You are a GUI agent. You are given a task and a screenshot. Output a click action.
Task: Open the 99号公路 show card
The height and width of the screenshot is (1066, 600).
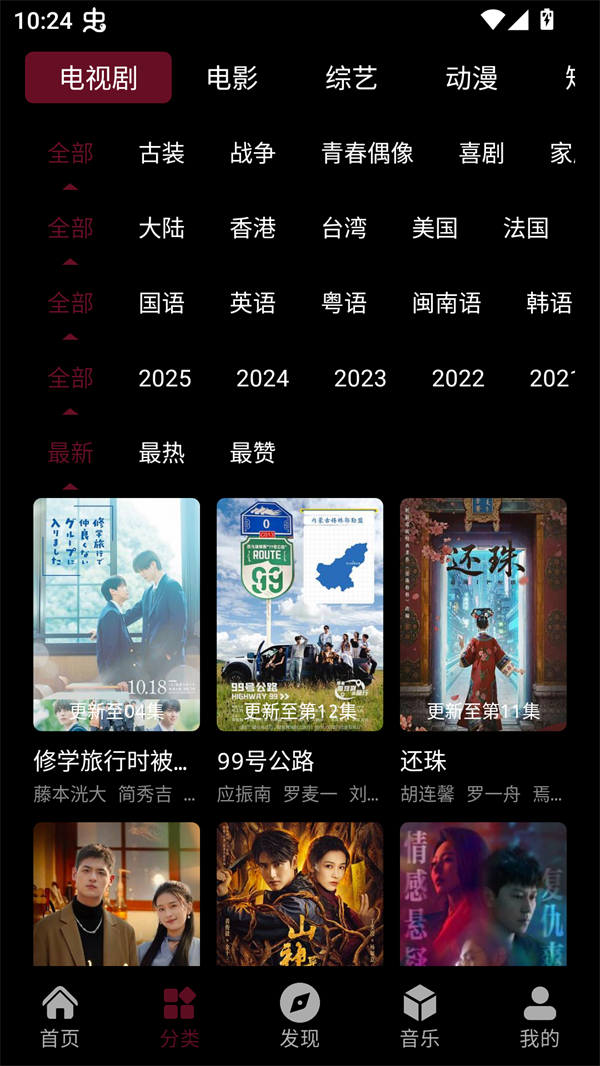click(x=300, y=615)
